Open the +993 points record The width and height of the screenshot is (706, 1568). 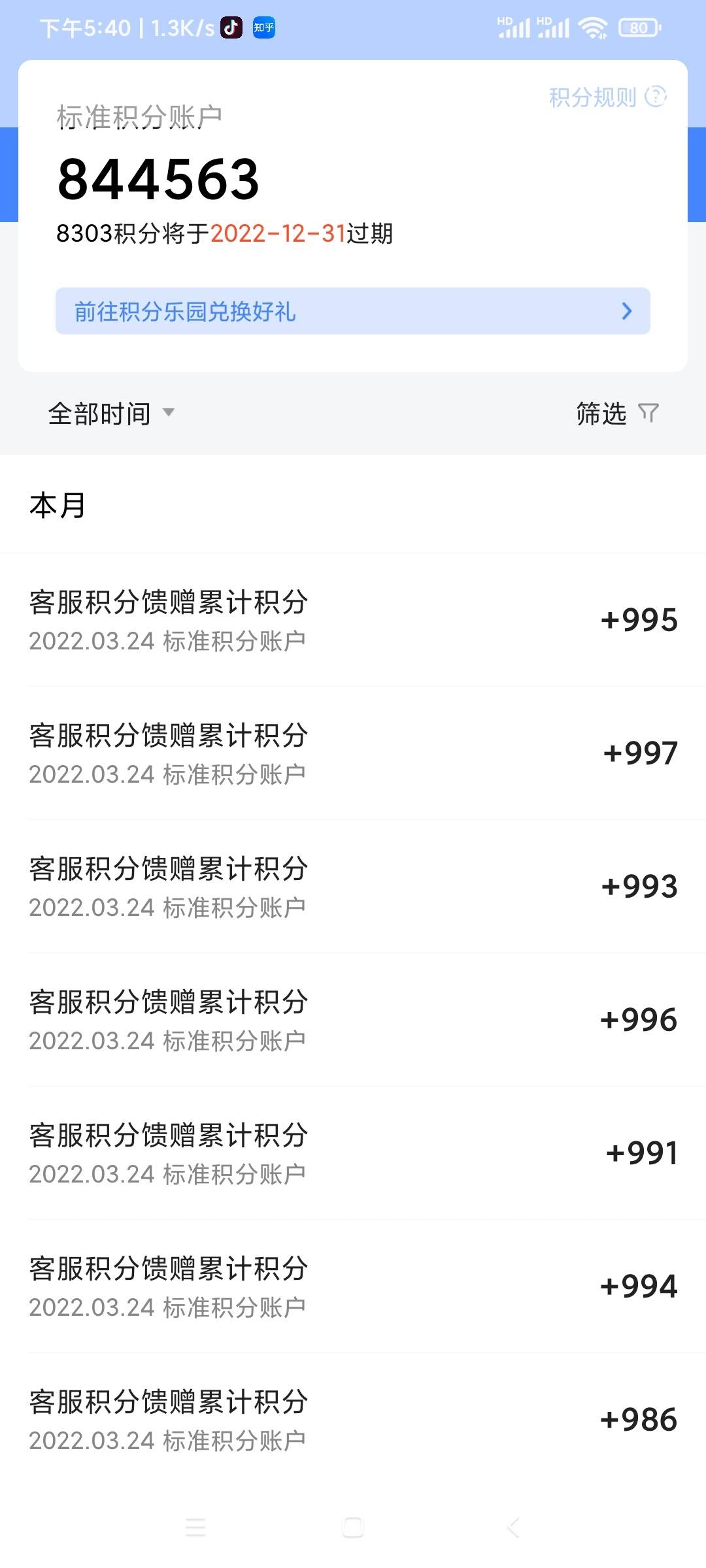353,887
